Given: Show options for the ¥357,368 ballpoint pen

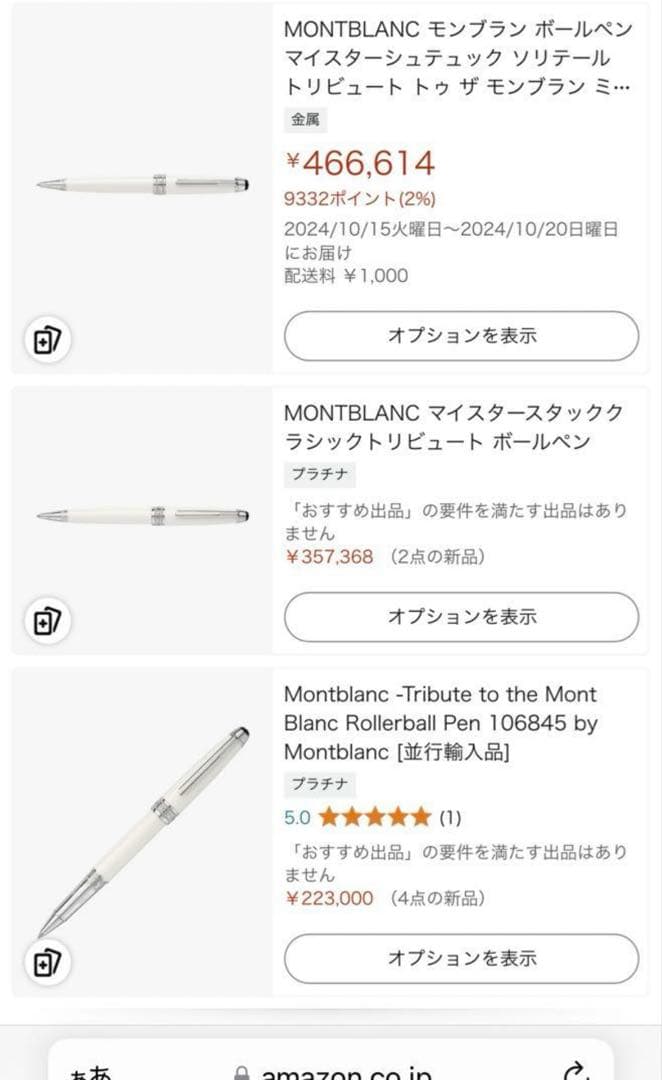Looking at the screenshot, I should [x=461, y=617].
